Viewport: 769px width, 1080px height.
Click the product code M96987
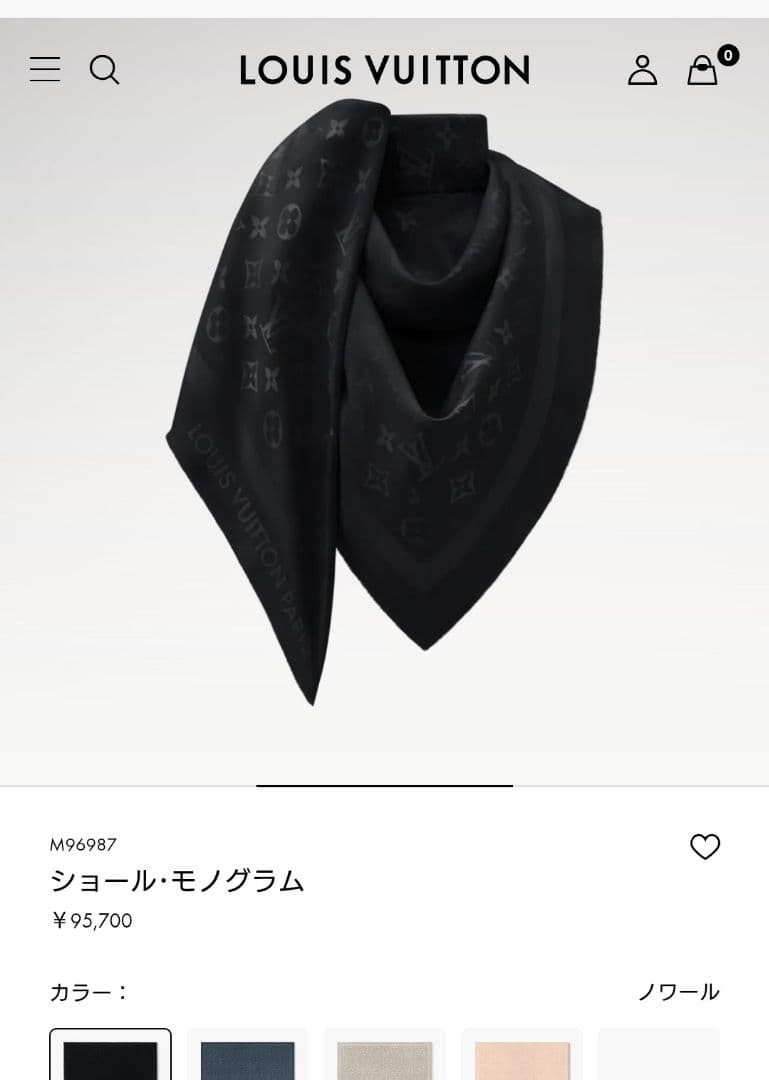[x=83, y=845]
